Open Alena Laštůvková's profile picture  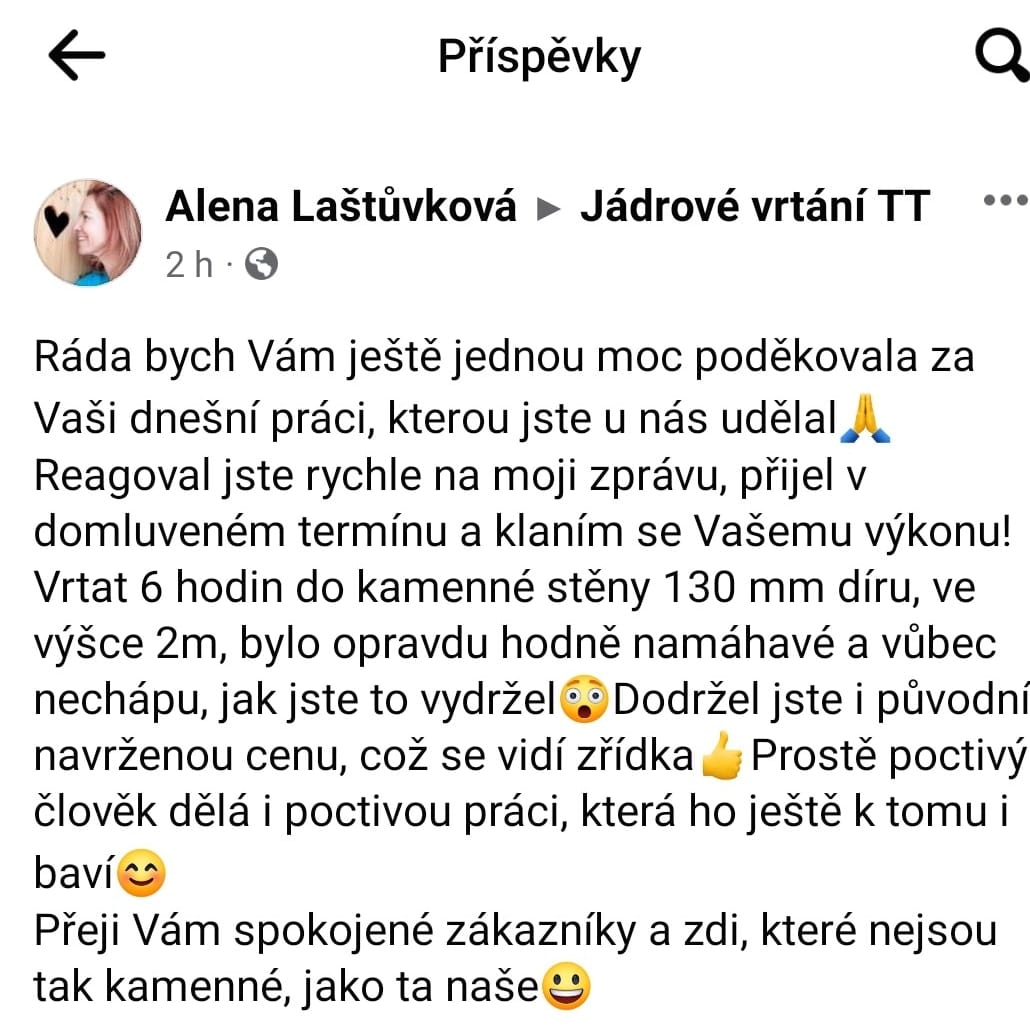[x=88, y=232]
